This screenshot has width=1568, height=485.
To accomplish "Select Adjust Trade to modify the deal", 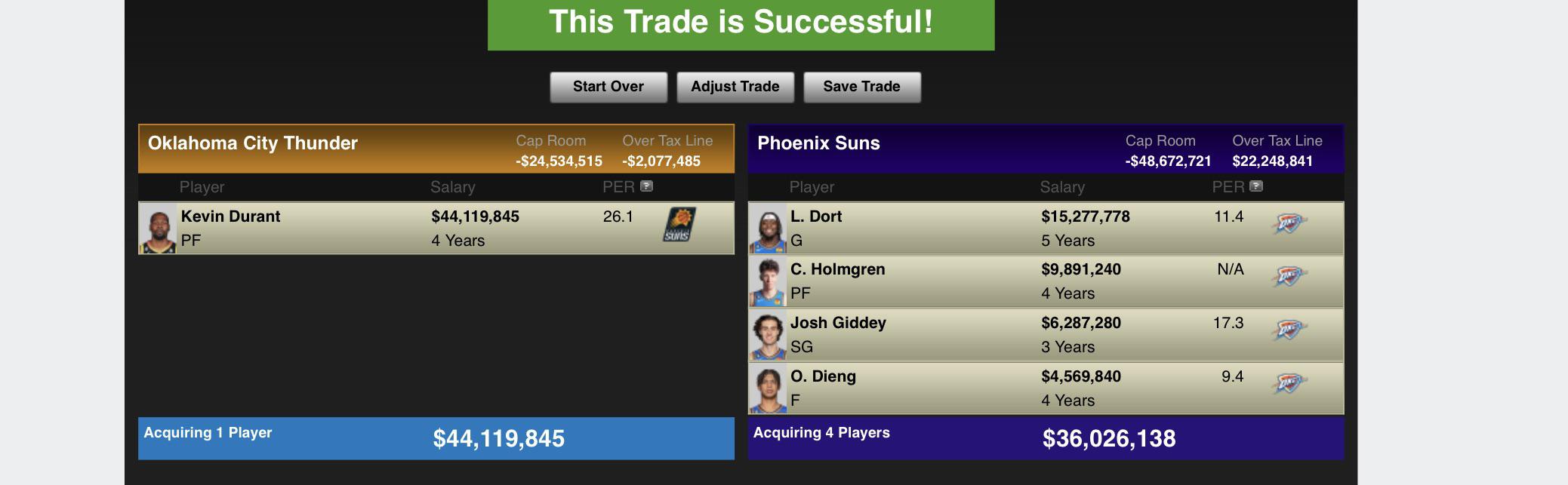I will point(735,87).
